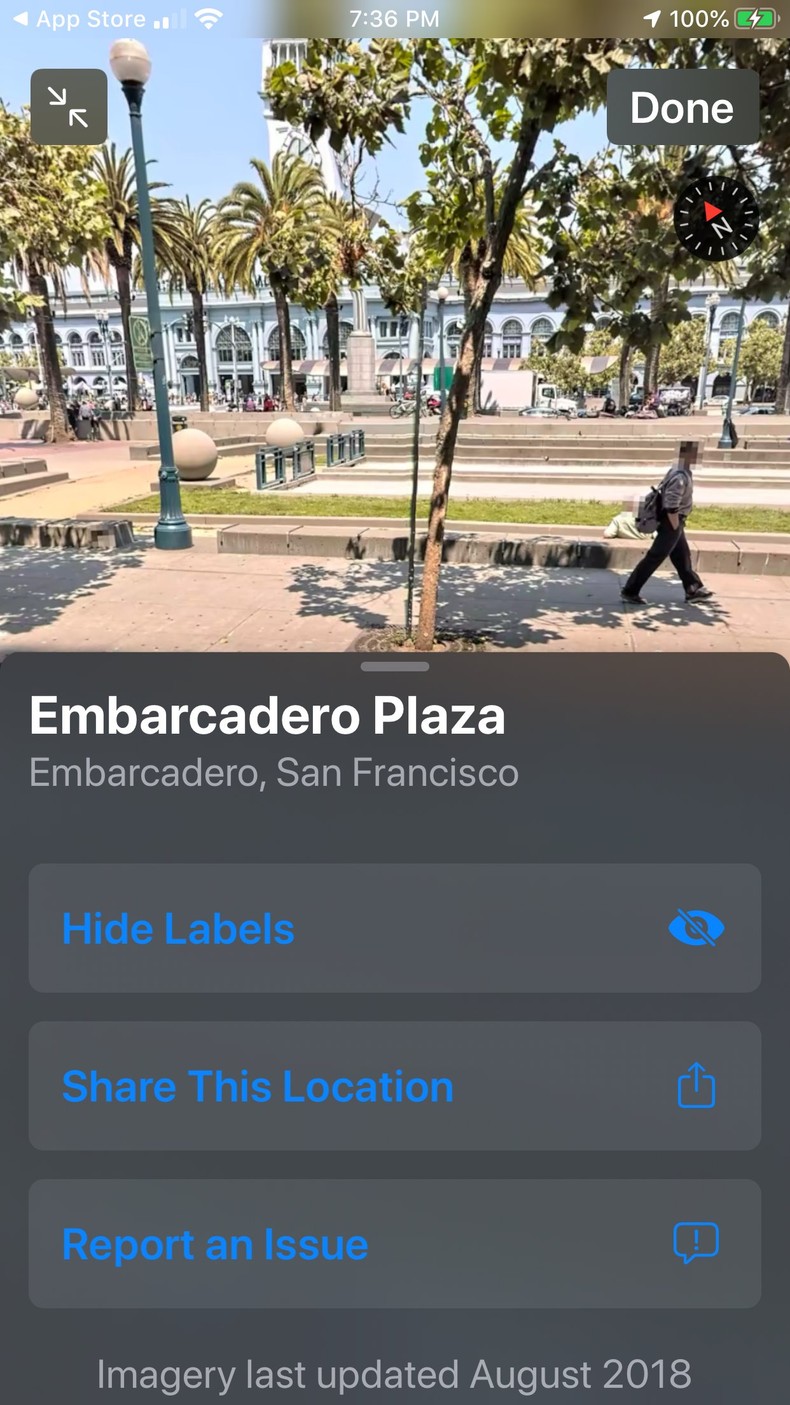Tap Done to exit Look Around

coord(683,106)
